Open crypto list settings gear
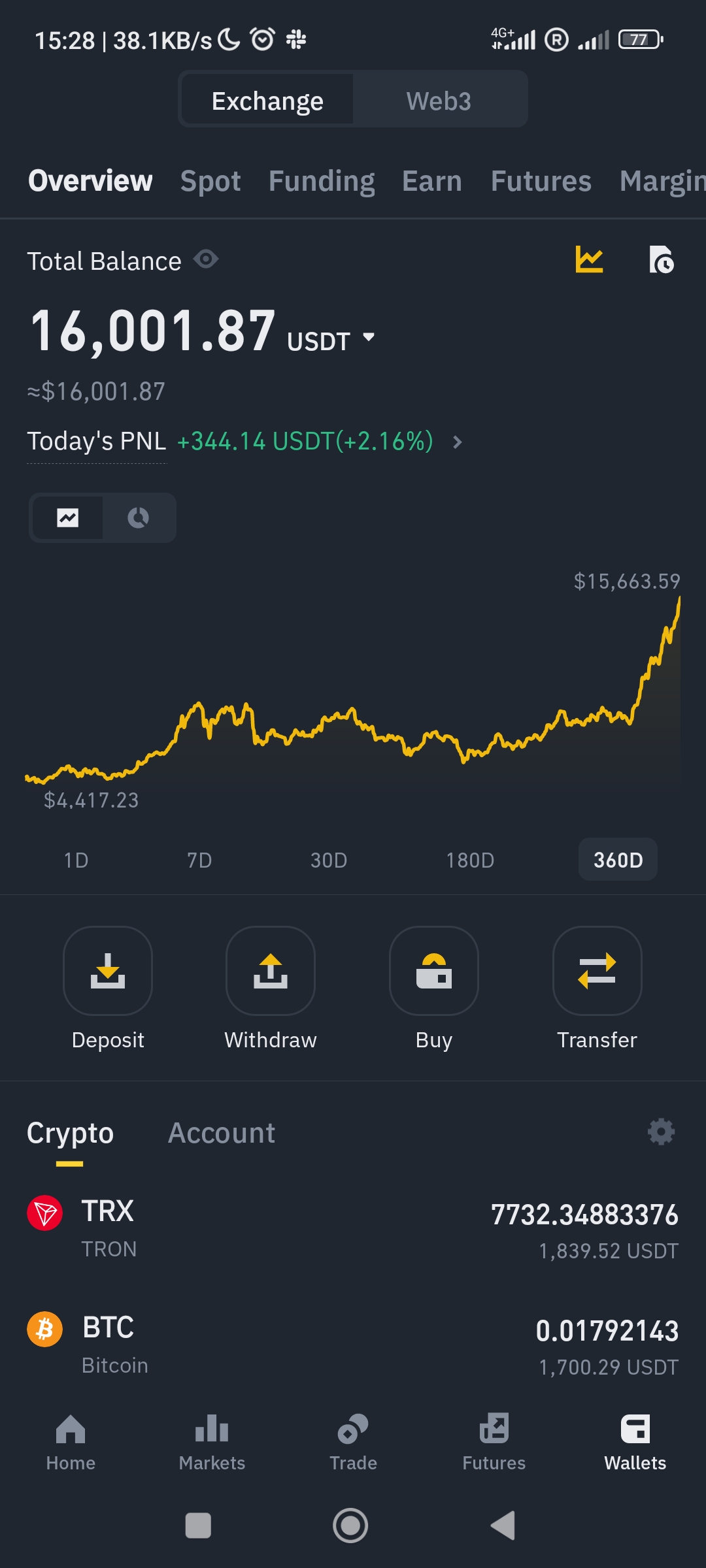The image size is (706, 1568). 661,1132
